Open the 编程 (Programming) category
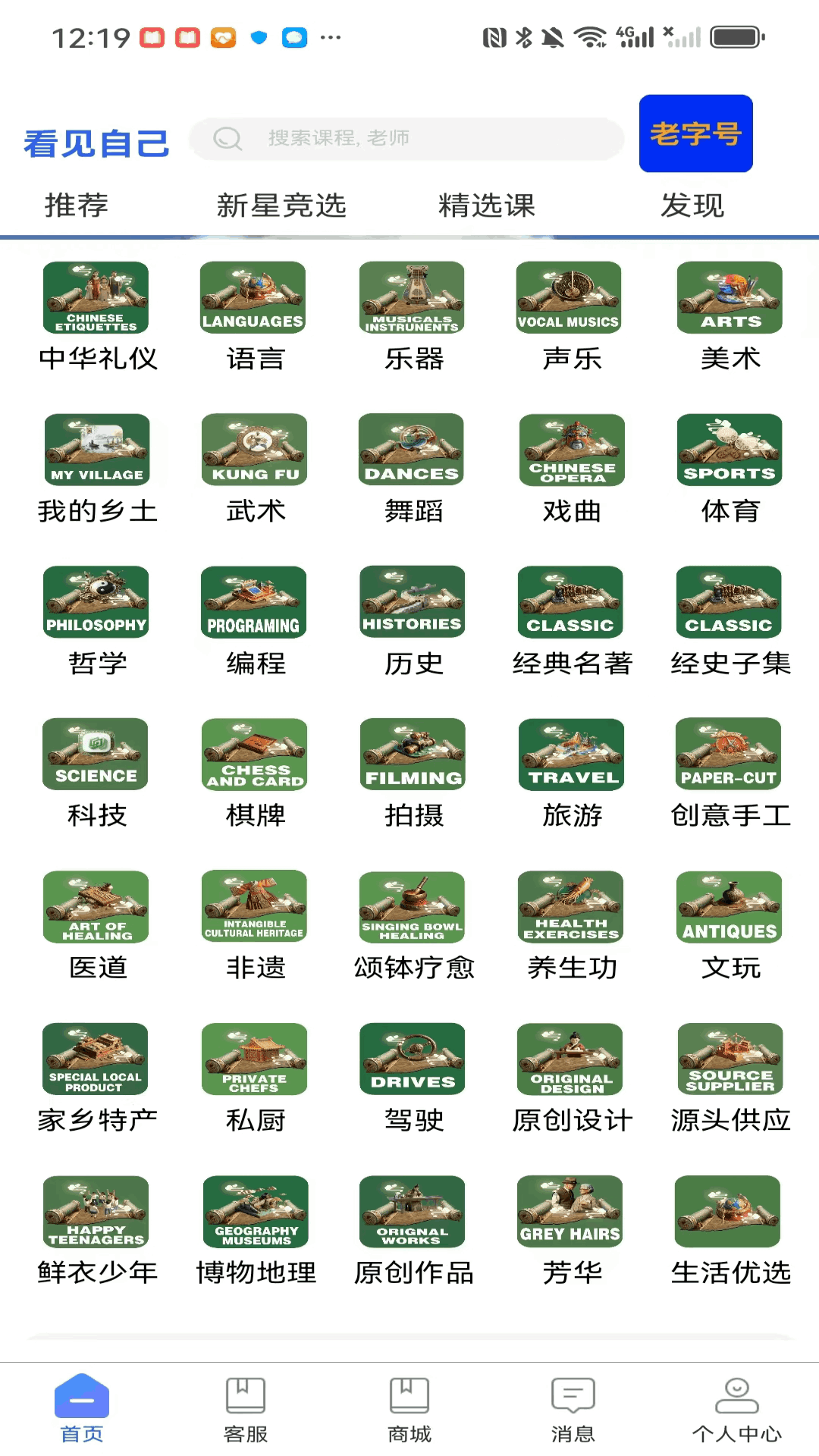 (x=253, y=602)
